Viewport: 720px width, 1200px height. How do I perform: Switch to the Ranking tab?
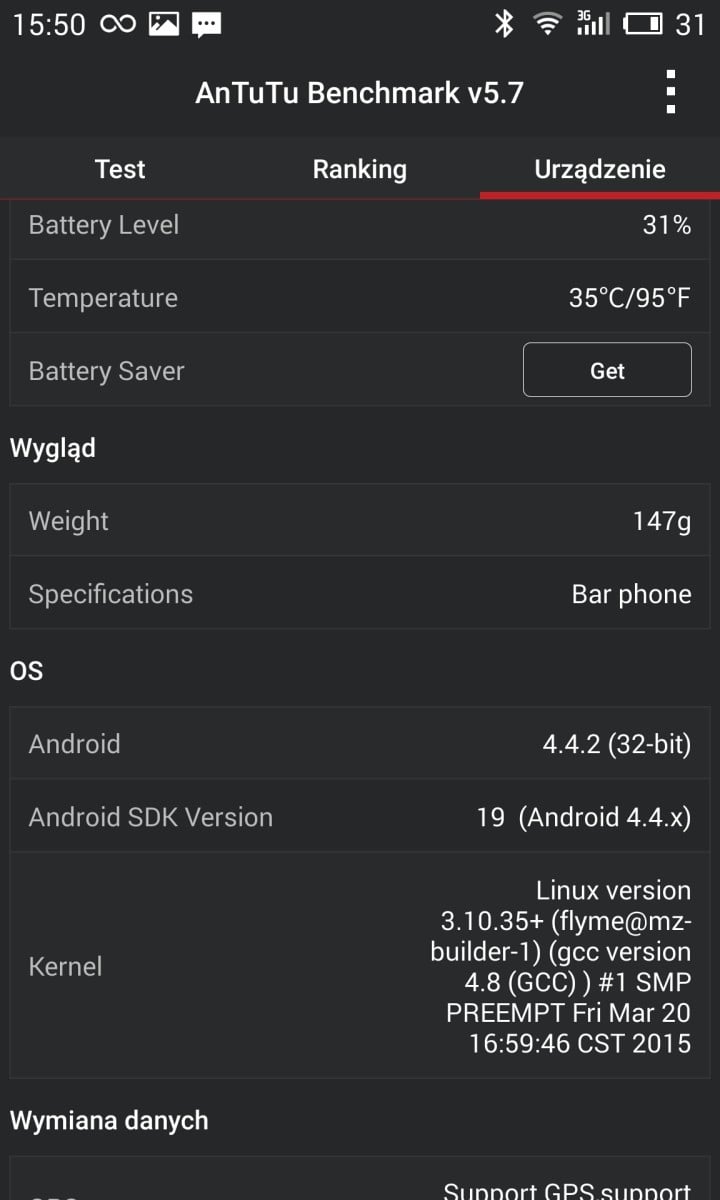coord(360,169)
